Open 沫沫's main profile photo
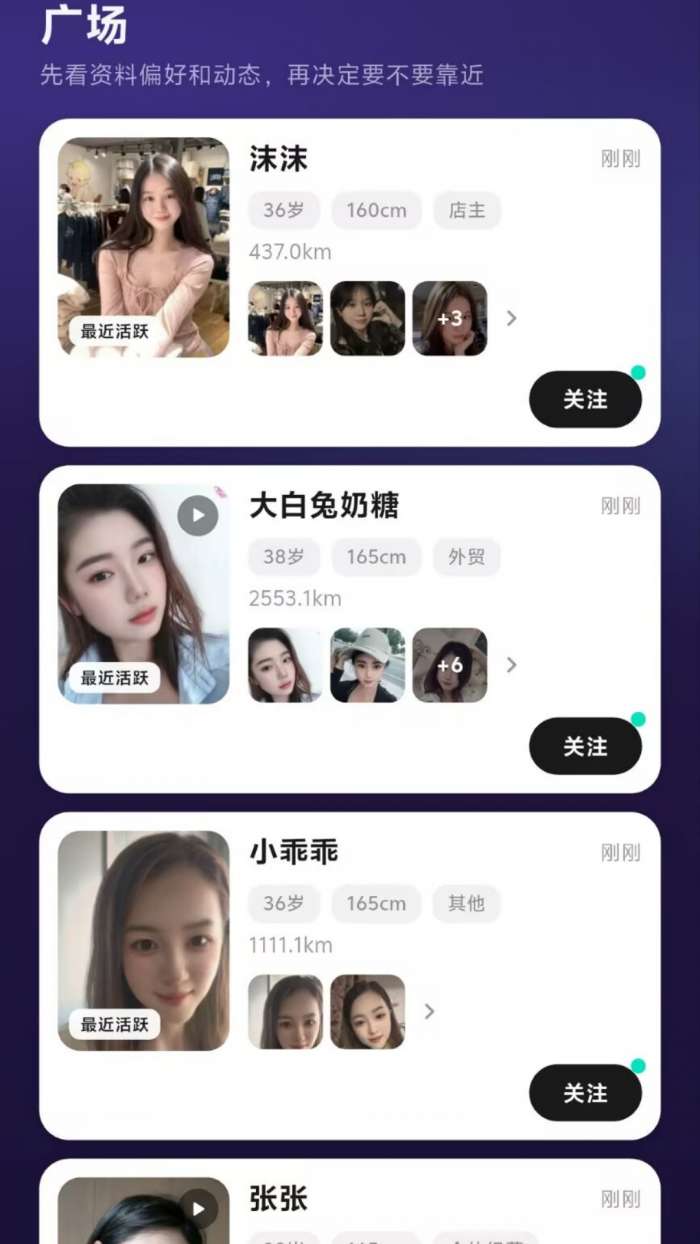Image resolution: width=700 pixels, height=1244 pixels. click(143, 247)
